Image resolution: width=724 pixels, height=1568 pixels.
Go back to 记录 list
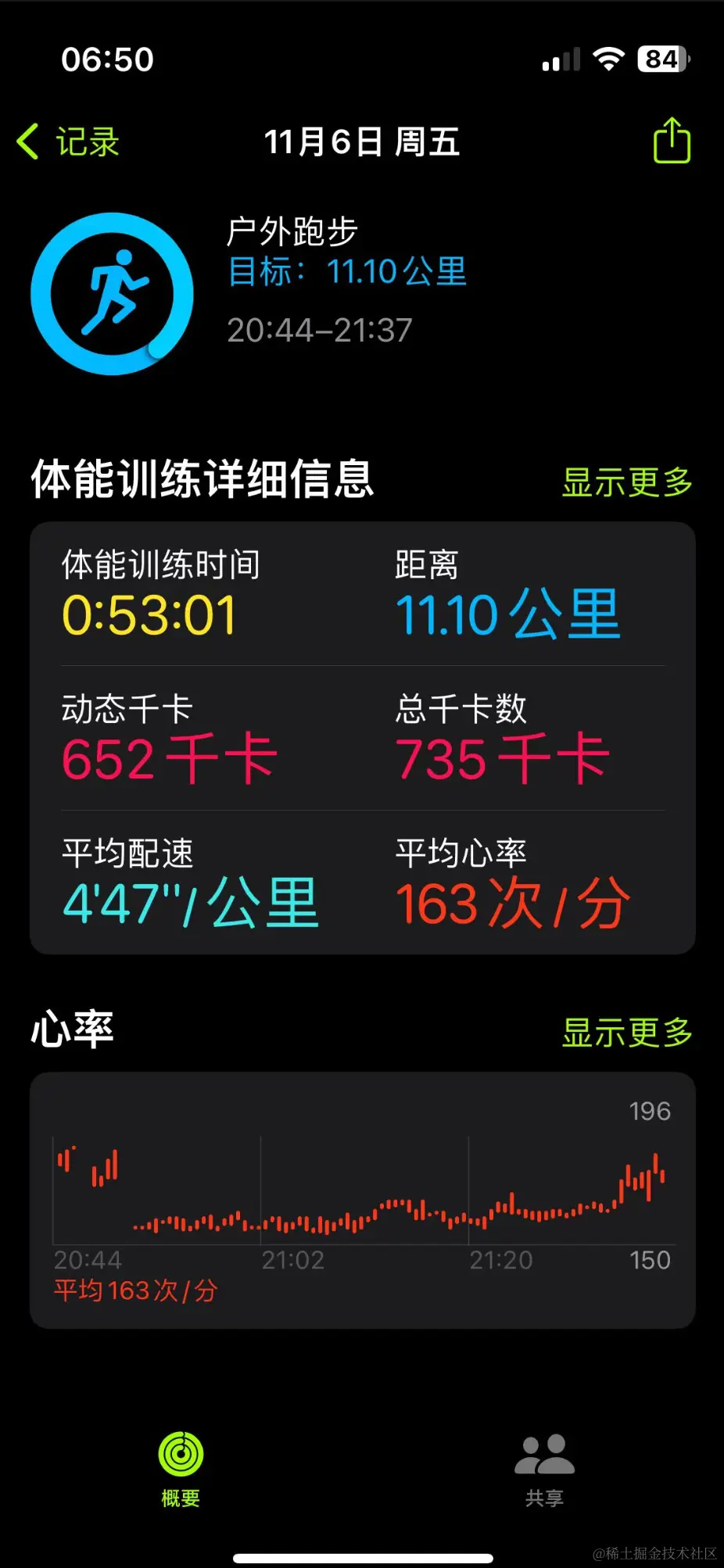click(69, 142)
